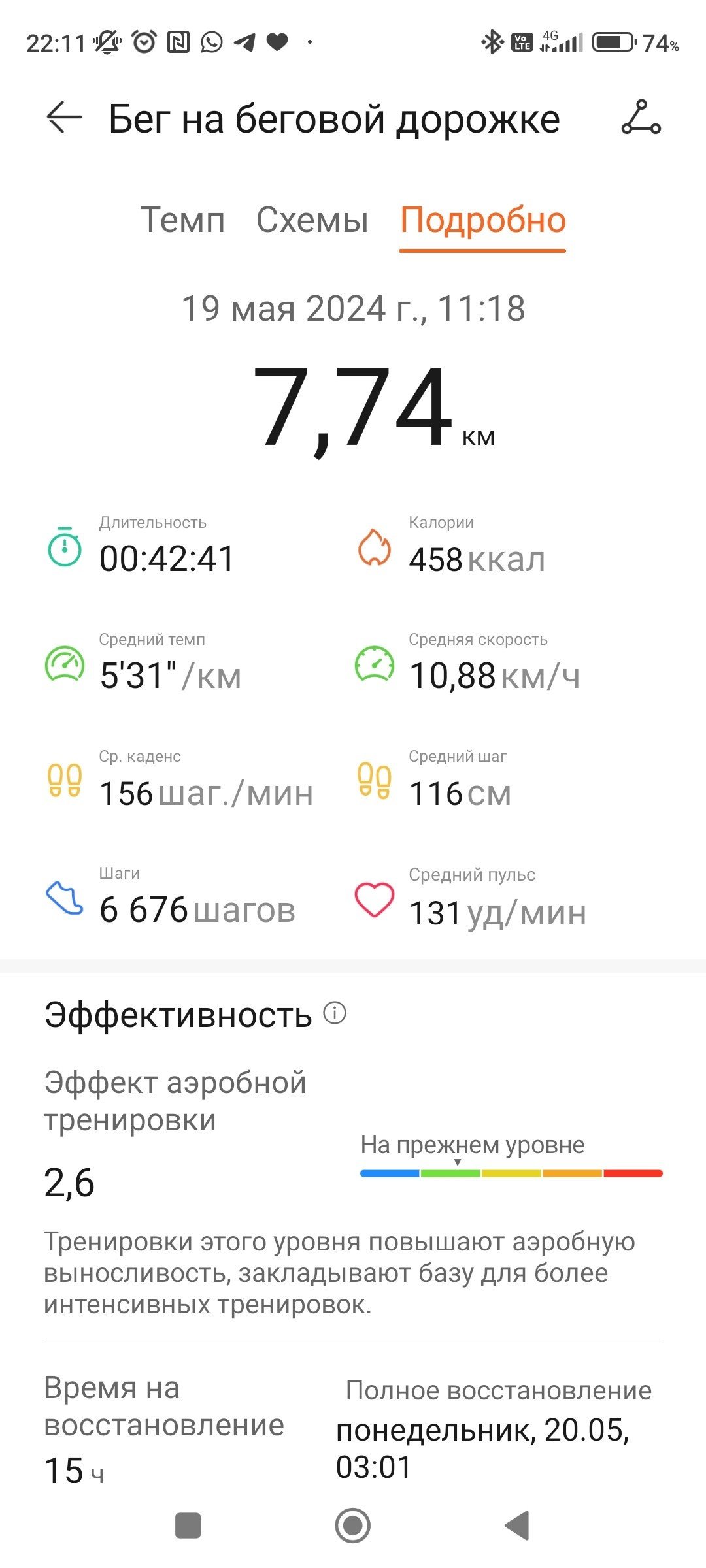Open recent apps from the navigation bar

point(188,1526)
